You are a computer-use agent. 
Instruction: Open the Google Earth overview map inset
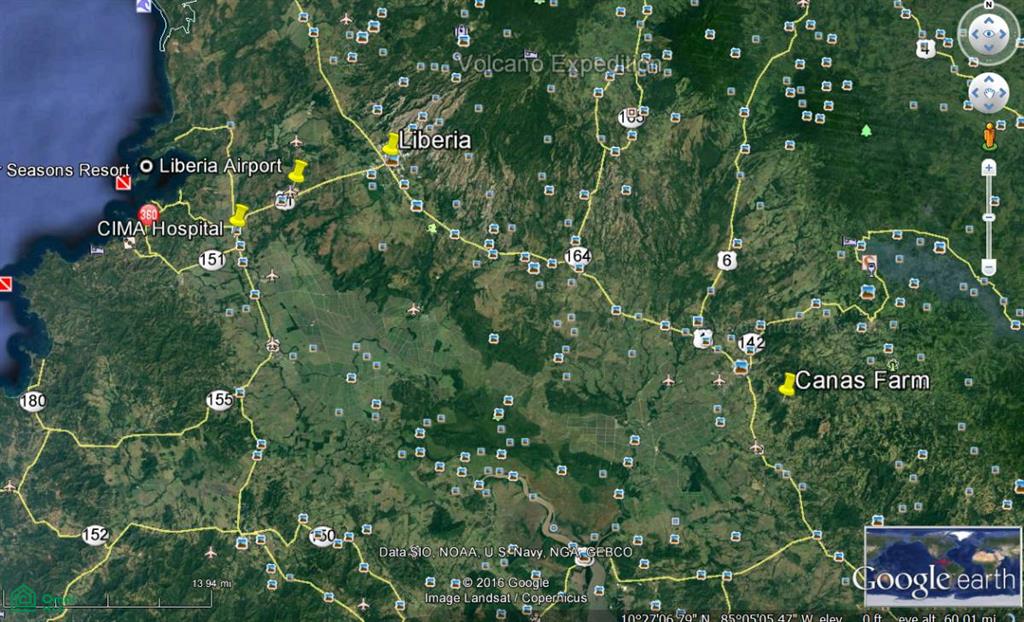pyautogui.click(x=938, y=566)
